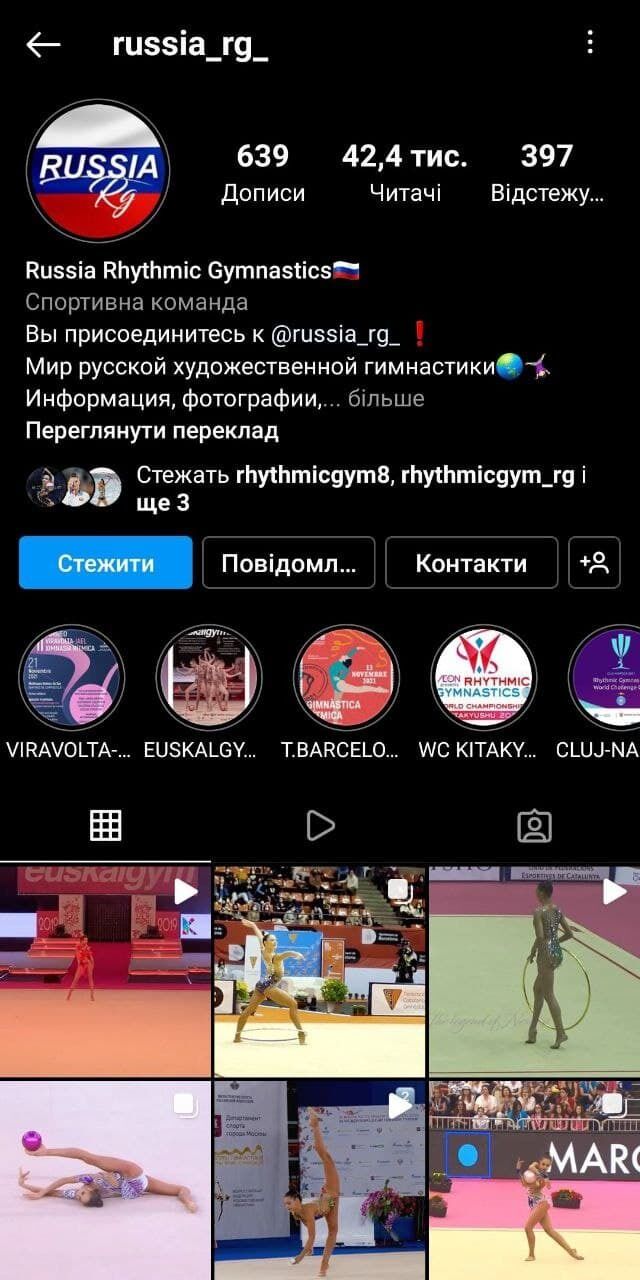Switch to the reels video tab
Viewport: 640px width, 1280px height.
pyautogui.click(x=320, y=826)
